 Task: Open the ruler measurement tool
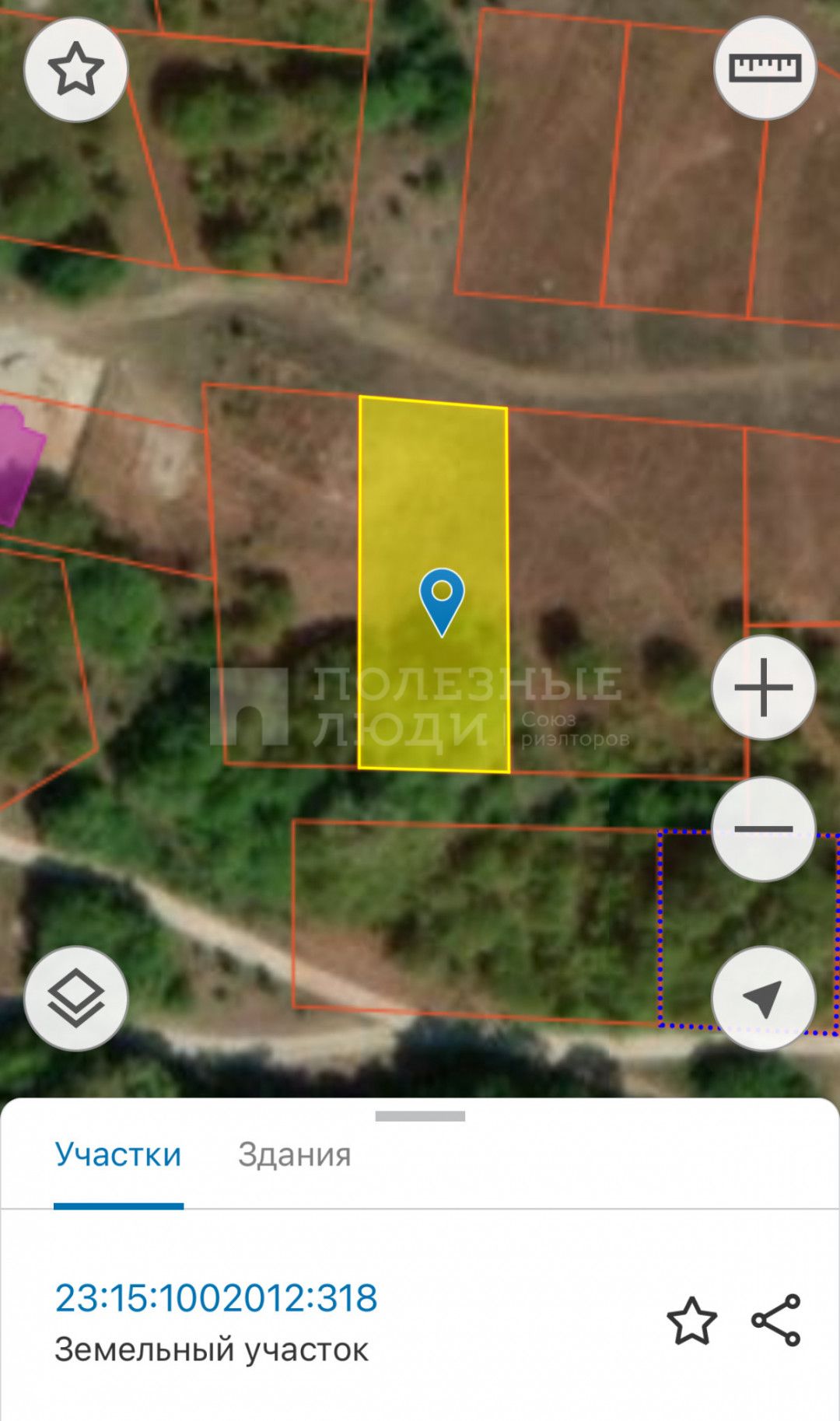(x=764, y=68)
